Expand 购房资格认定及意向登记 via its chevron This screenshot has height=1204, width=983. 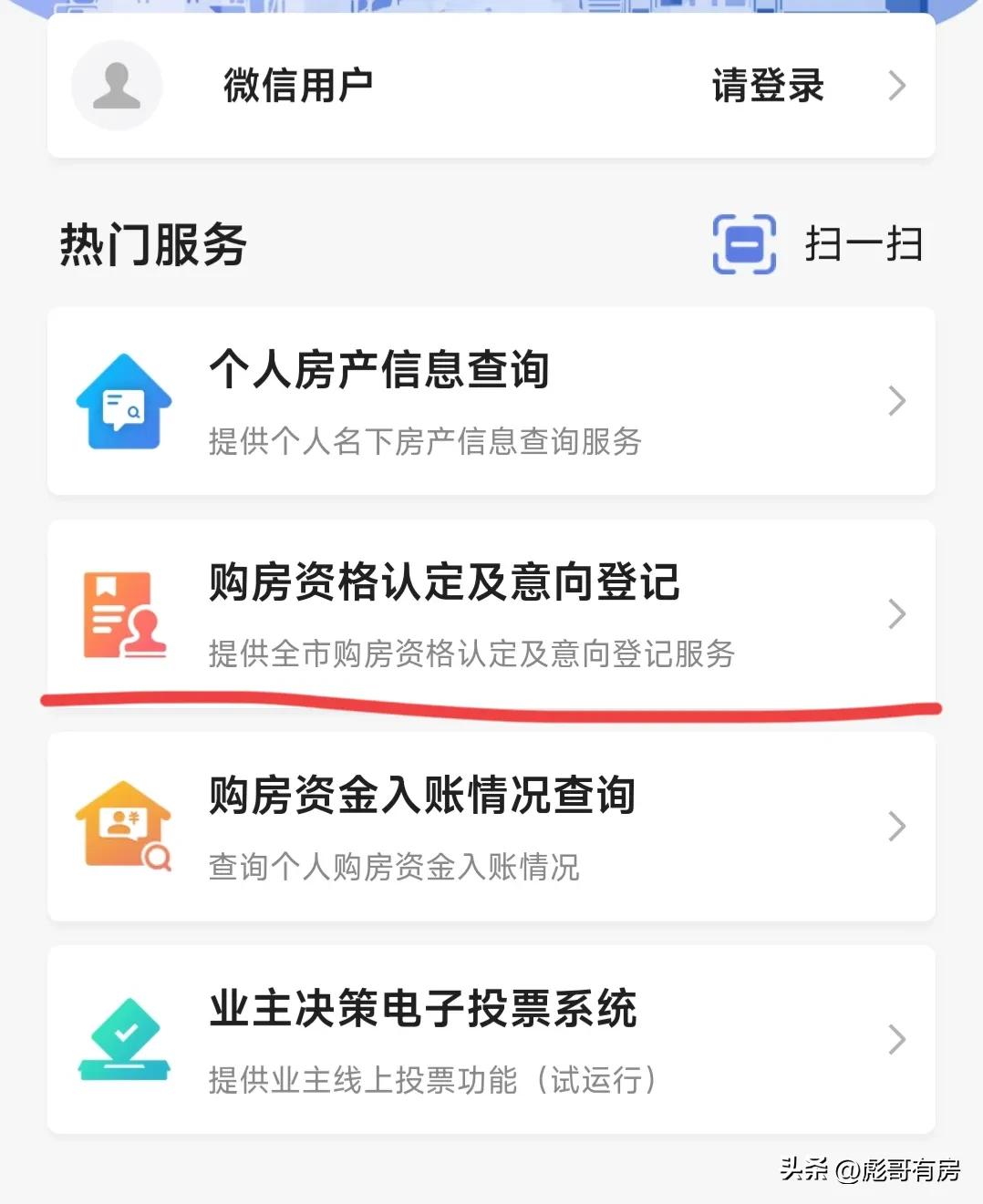(x=897, y=612)
